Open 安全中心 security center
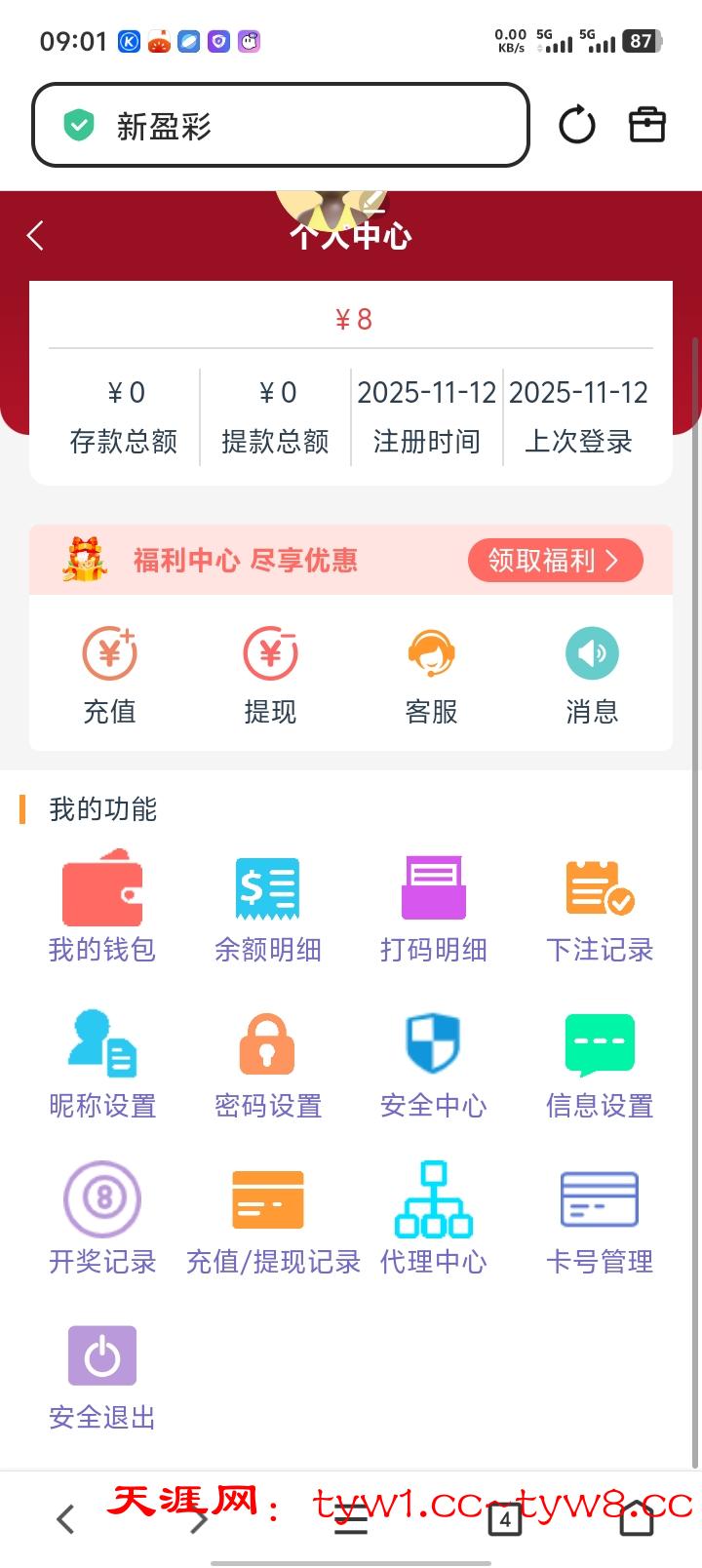This screenshot has height=1568, width=702. [434, 1063]
